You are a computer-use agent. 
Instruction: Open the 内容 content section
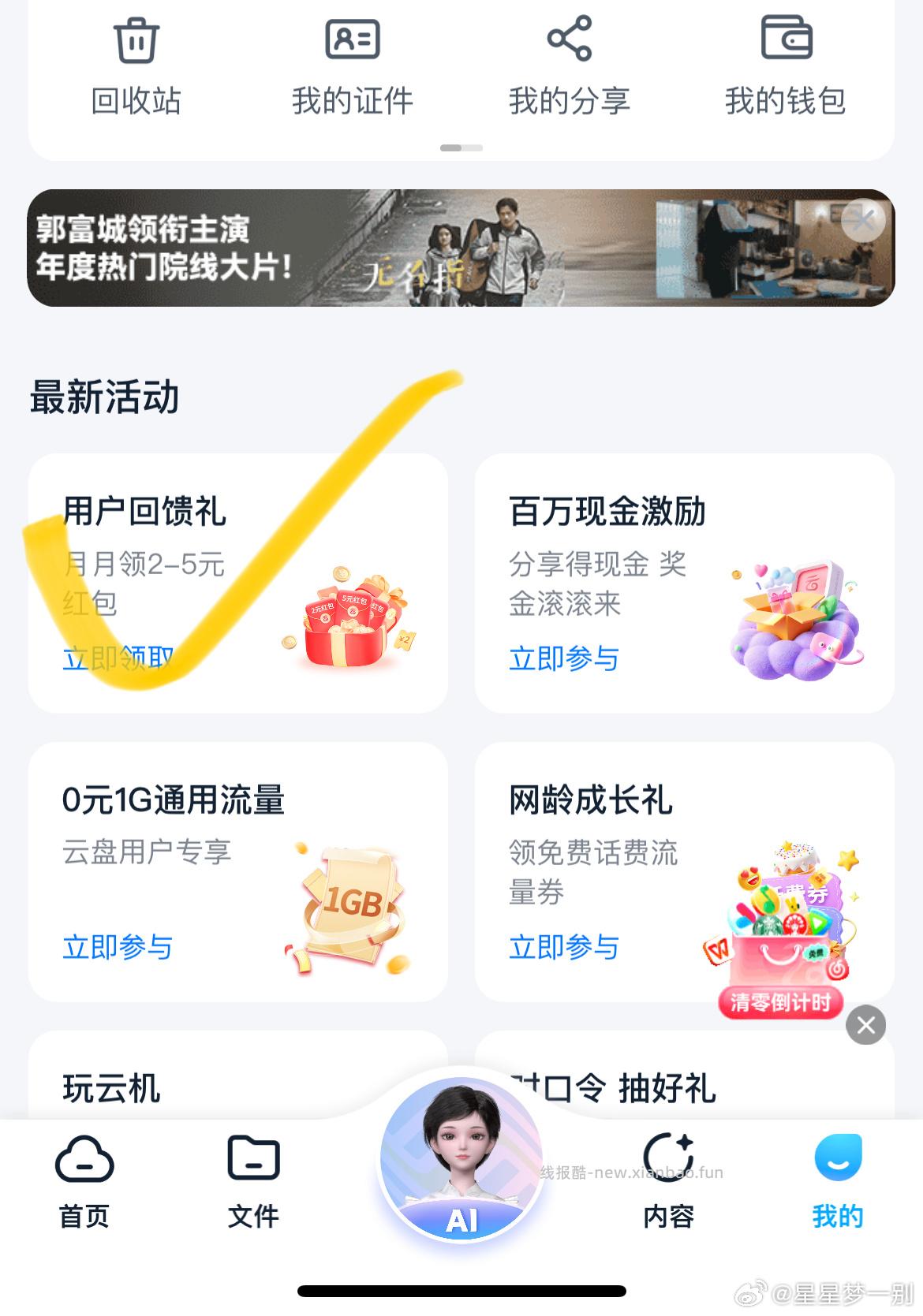(668, 1179)
